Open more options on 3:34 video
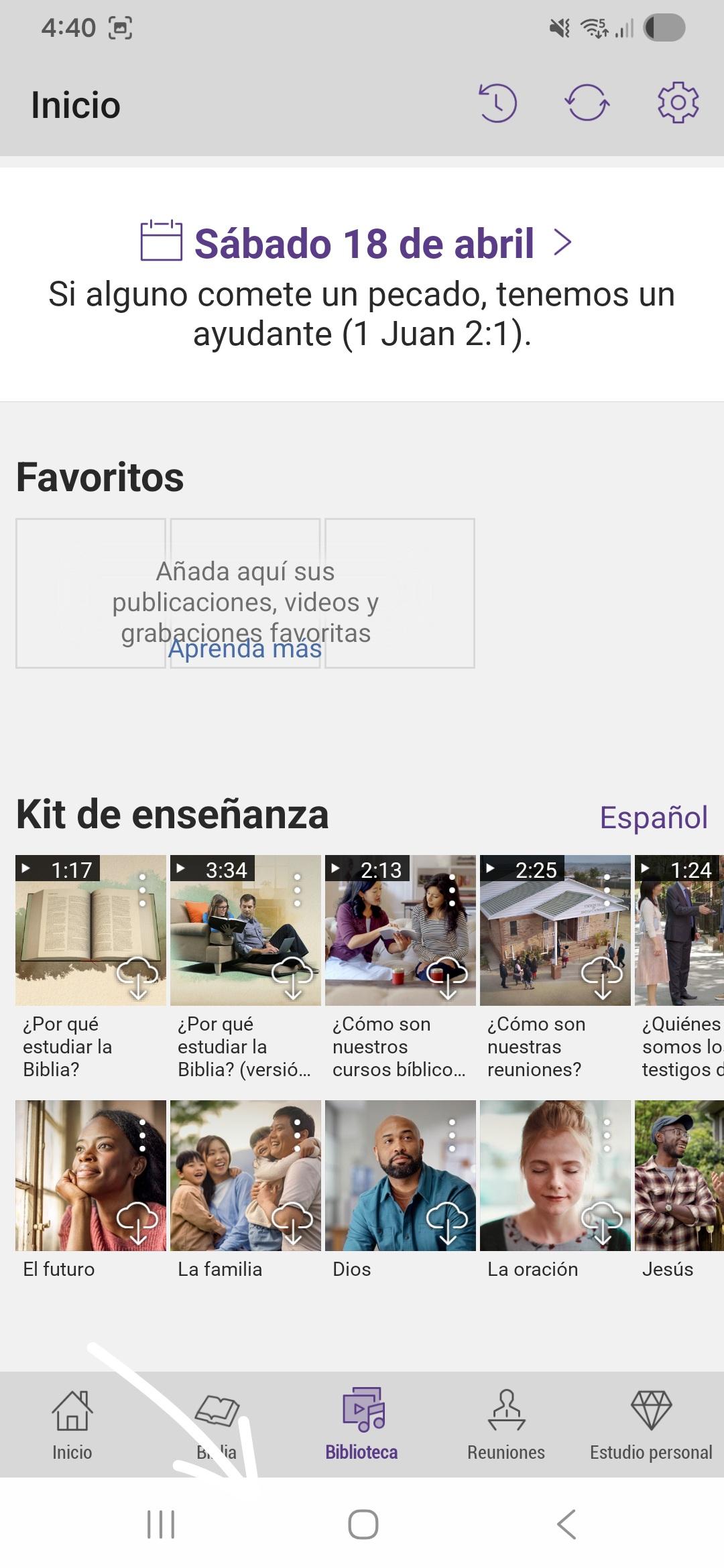This screenshot has height=1568, width=724. tap(298, 890)
